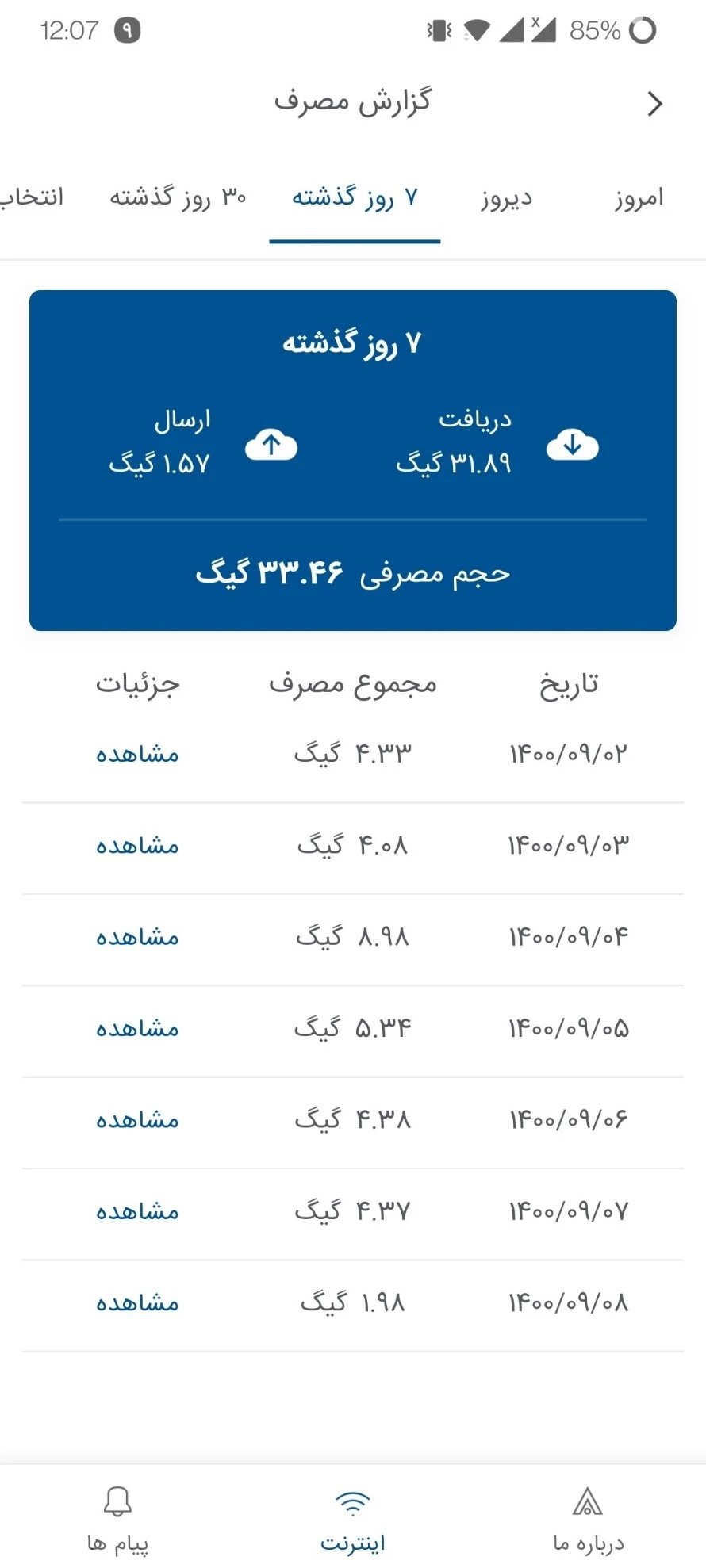Image resolution: width=706 pixels, height=1568 pixels.
Task: View details for 1400/09/03 usage
Action: coord(137,846)
